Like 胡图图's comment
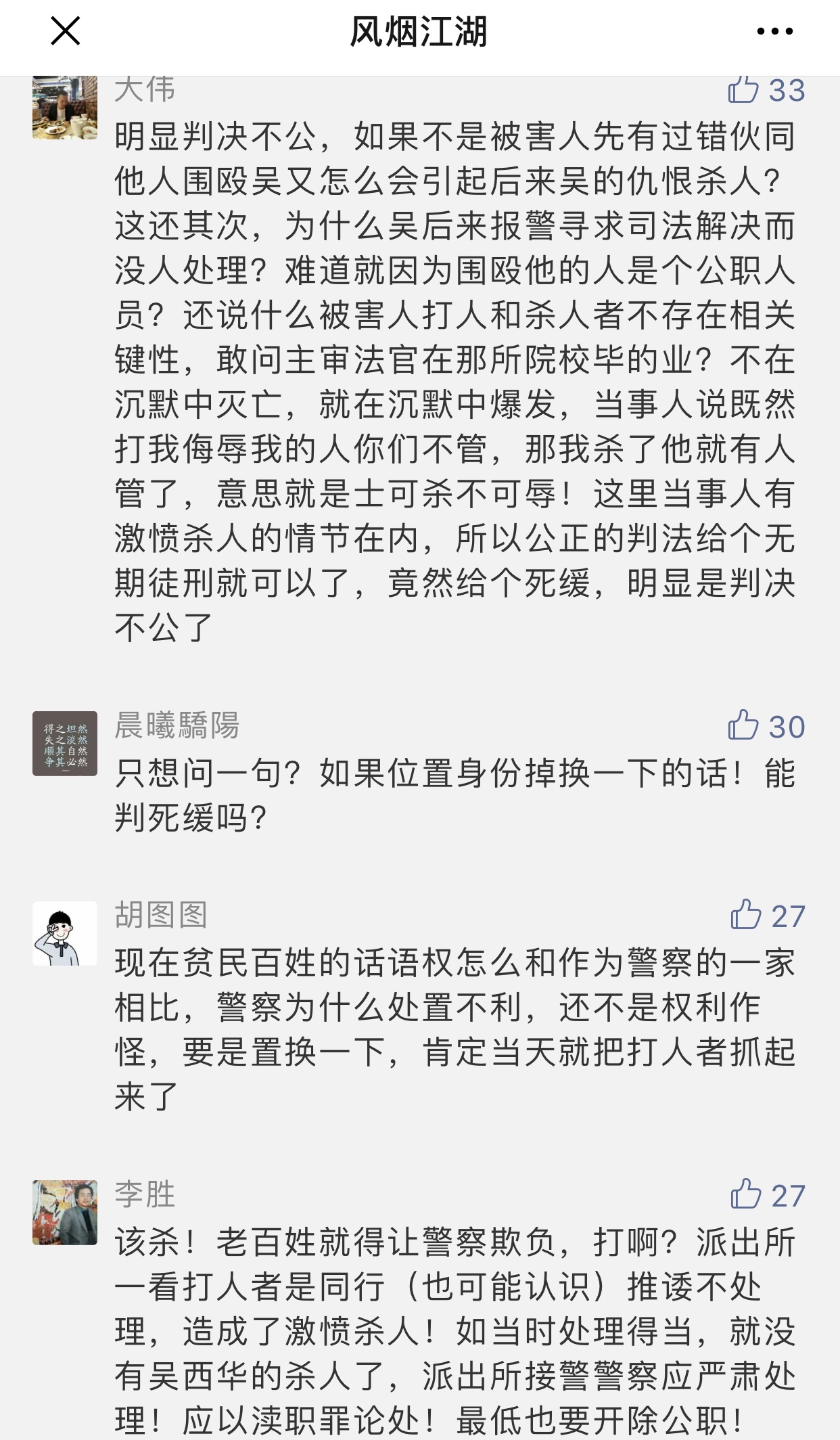This screenshot has height=1440, width=840. point(746,915)
